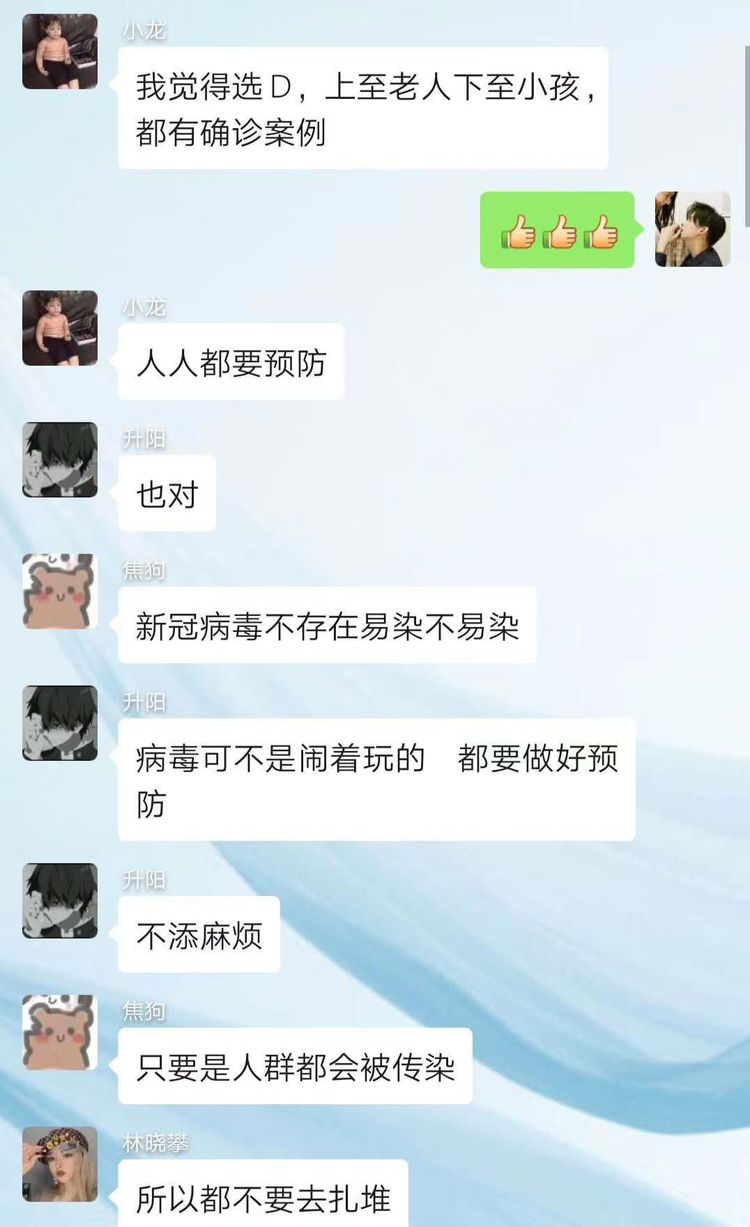Open 升阳's avatar next to 不添麻烦
750x1227 pixels.
[x=60, y=900]
